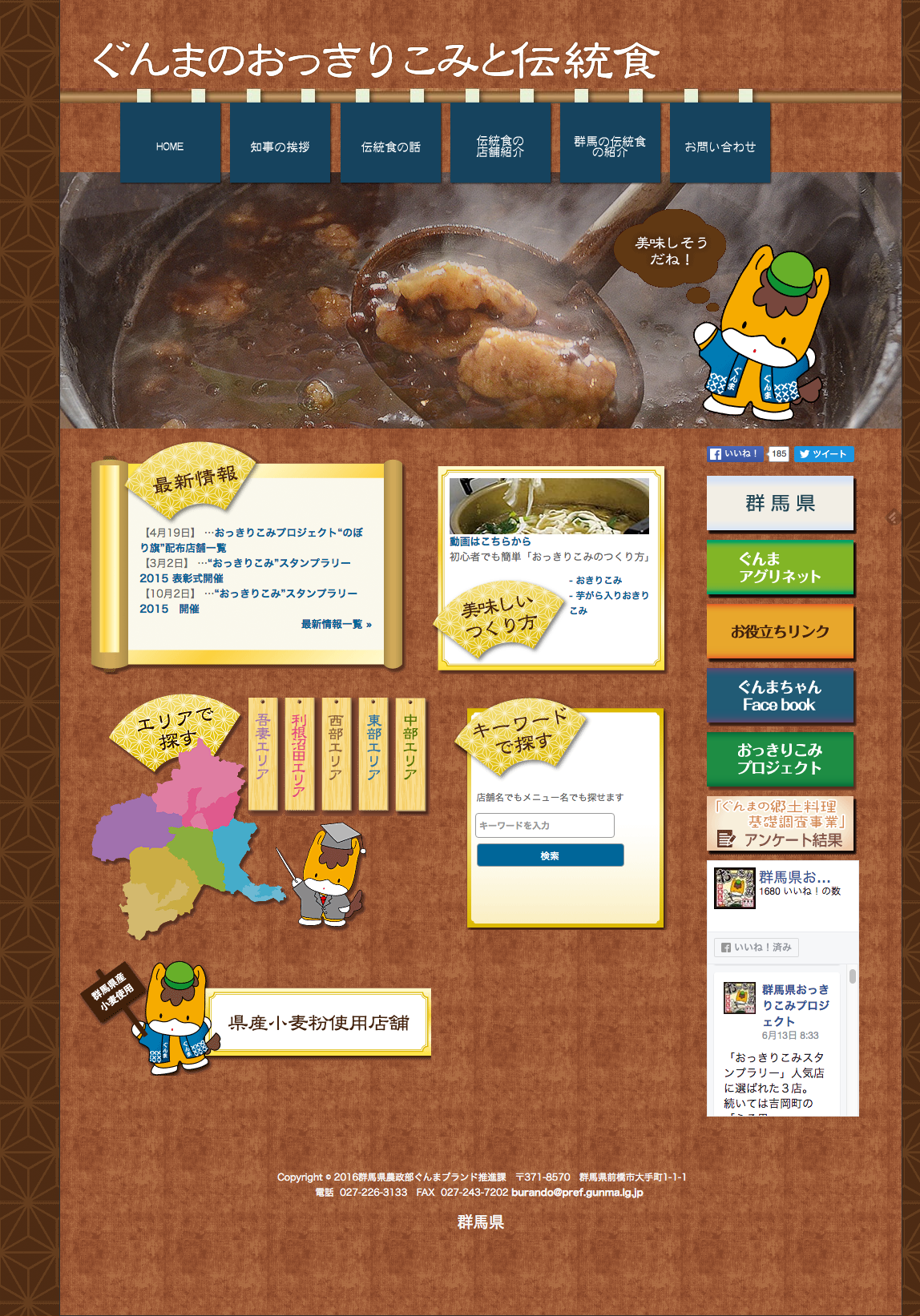
Task: Tap the Twitter ツイート button
Action: [824, 454]
